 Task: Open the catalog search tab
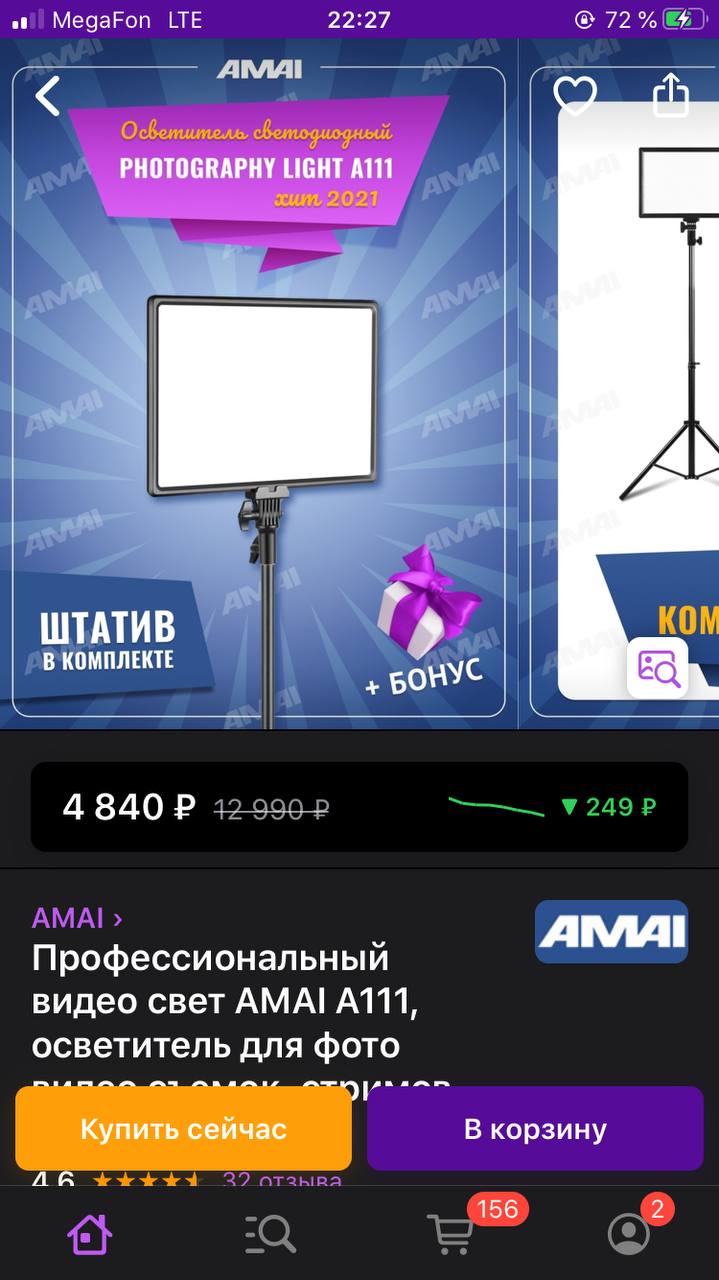coord(270,1234)
